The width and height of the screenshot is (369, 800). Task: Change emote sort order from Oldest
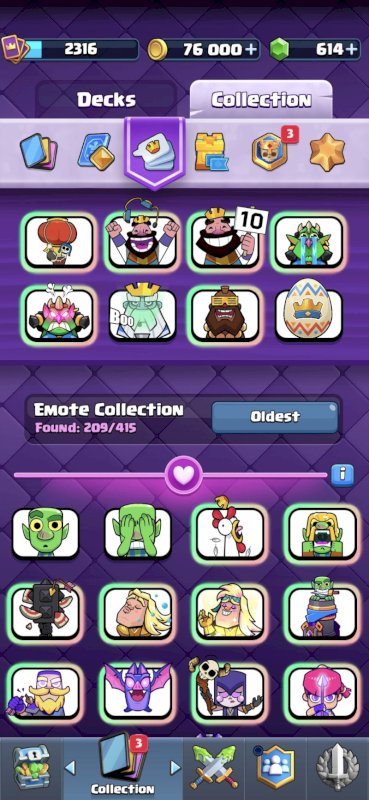(x=275, y=417)
